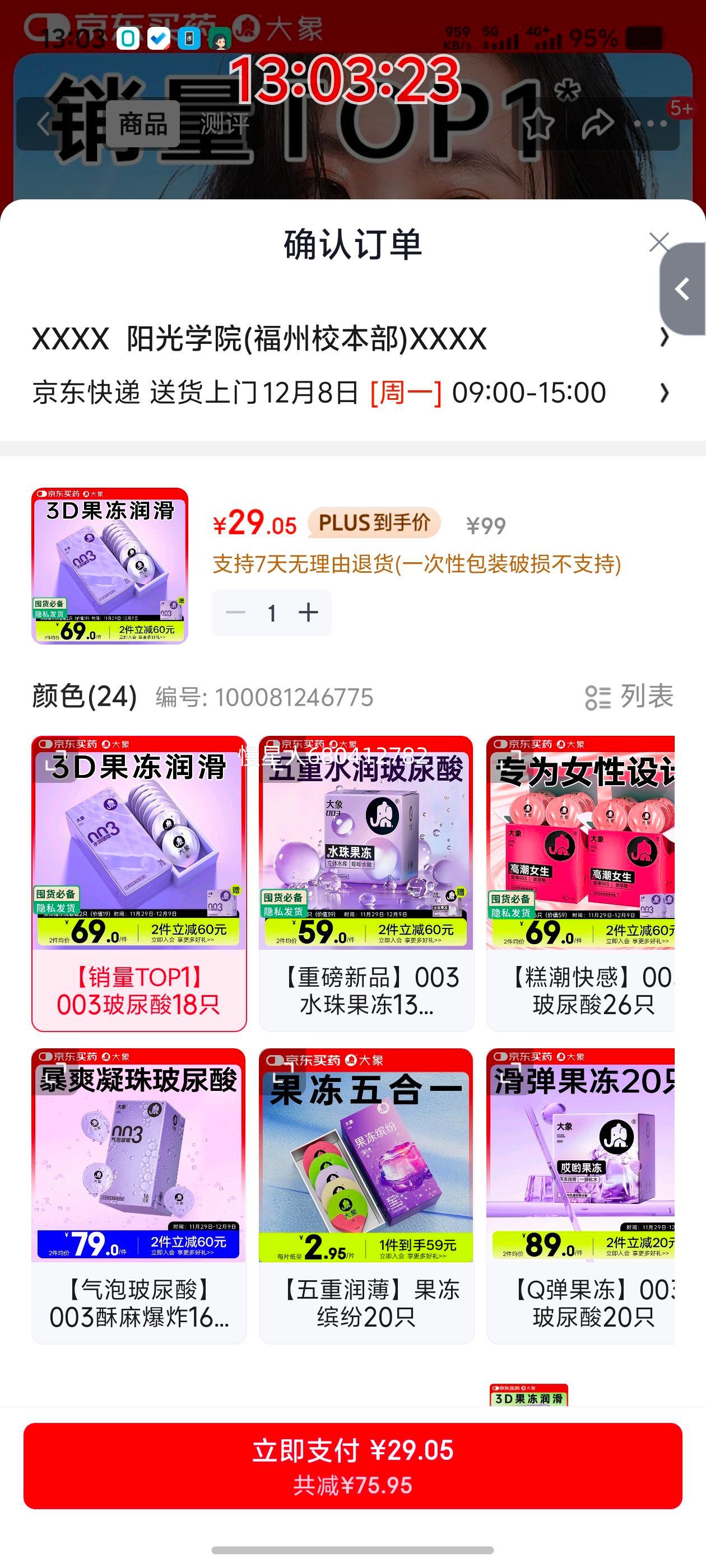
Task: Select 【销量TOP1】003玻尿酸18只 option
Action: 139,883
